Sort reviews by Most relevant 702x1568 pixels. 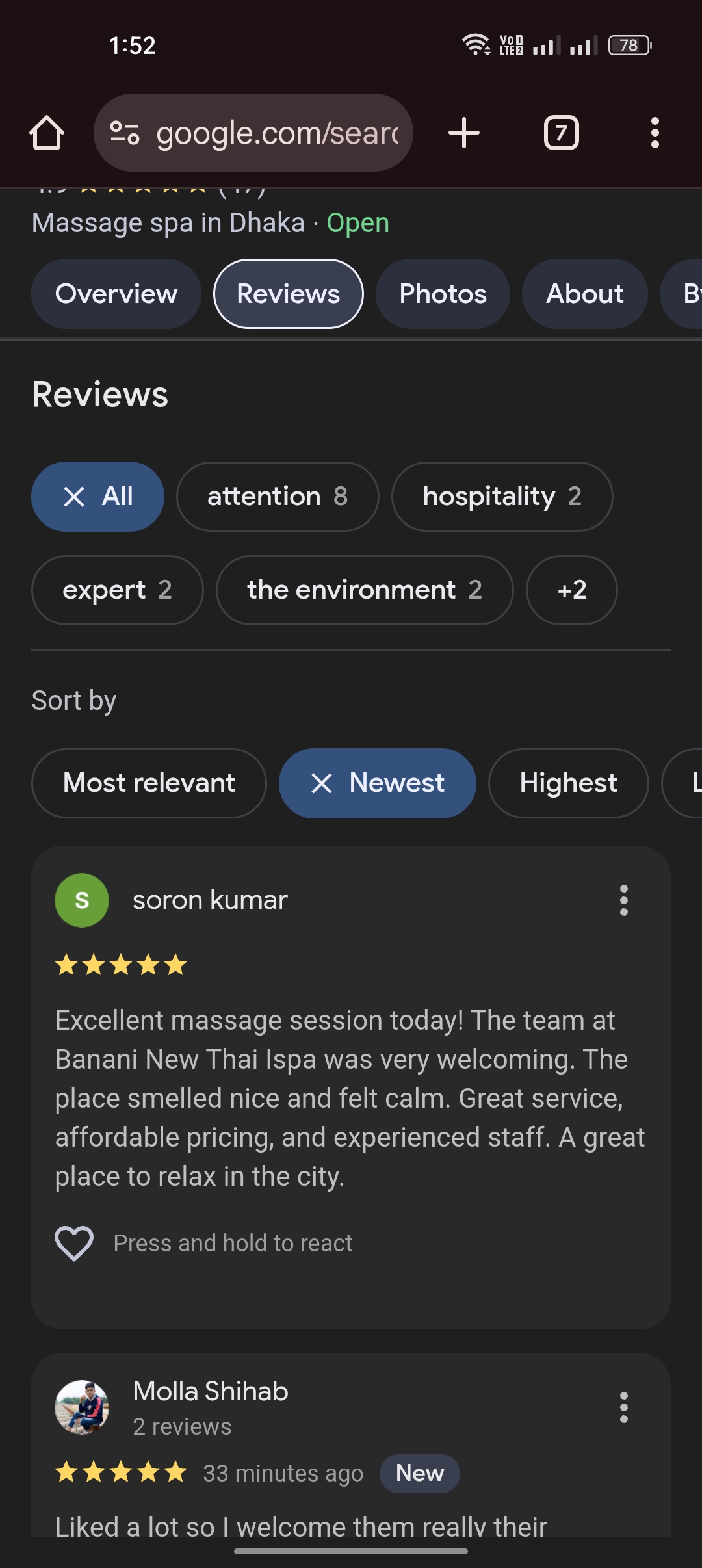(149, 783)
